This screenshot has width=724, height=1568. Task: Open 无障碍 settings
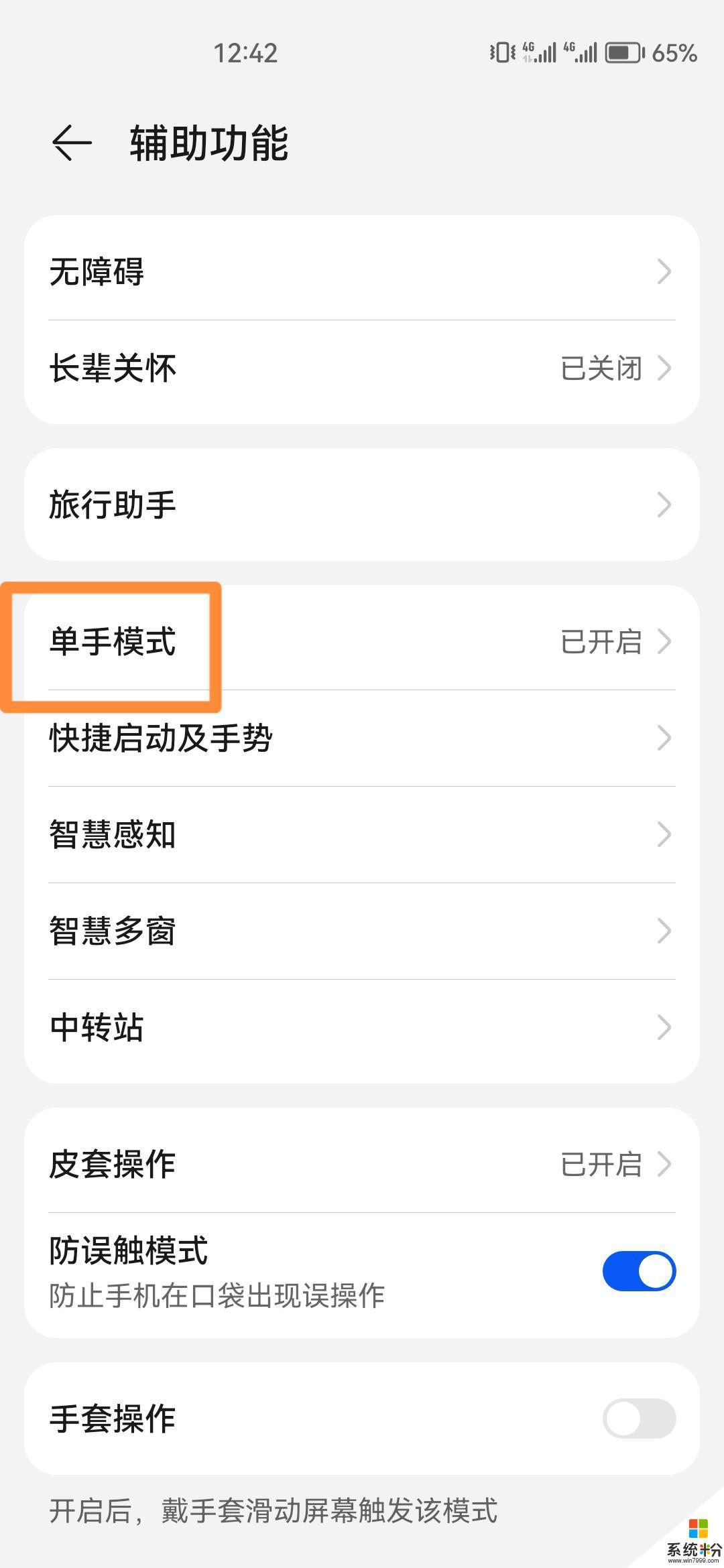click(362, 271)
